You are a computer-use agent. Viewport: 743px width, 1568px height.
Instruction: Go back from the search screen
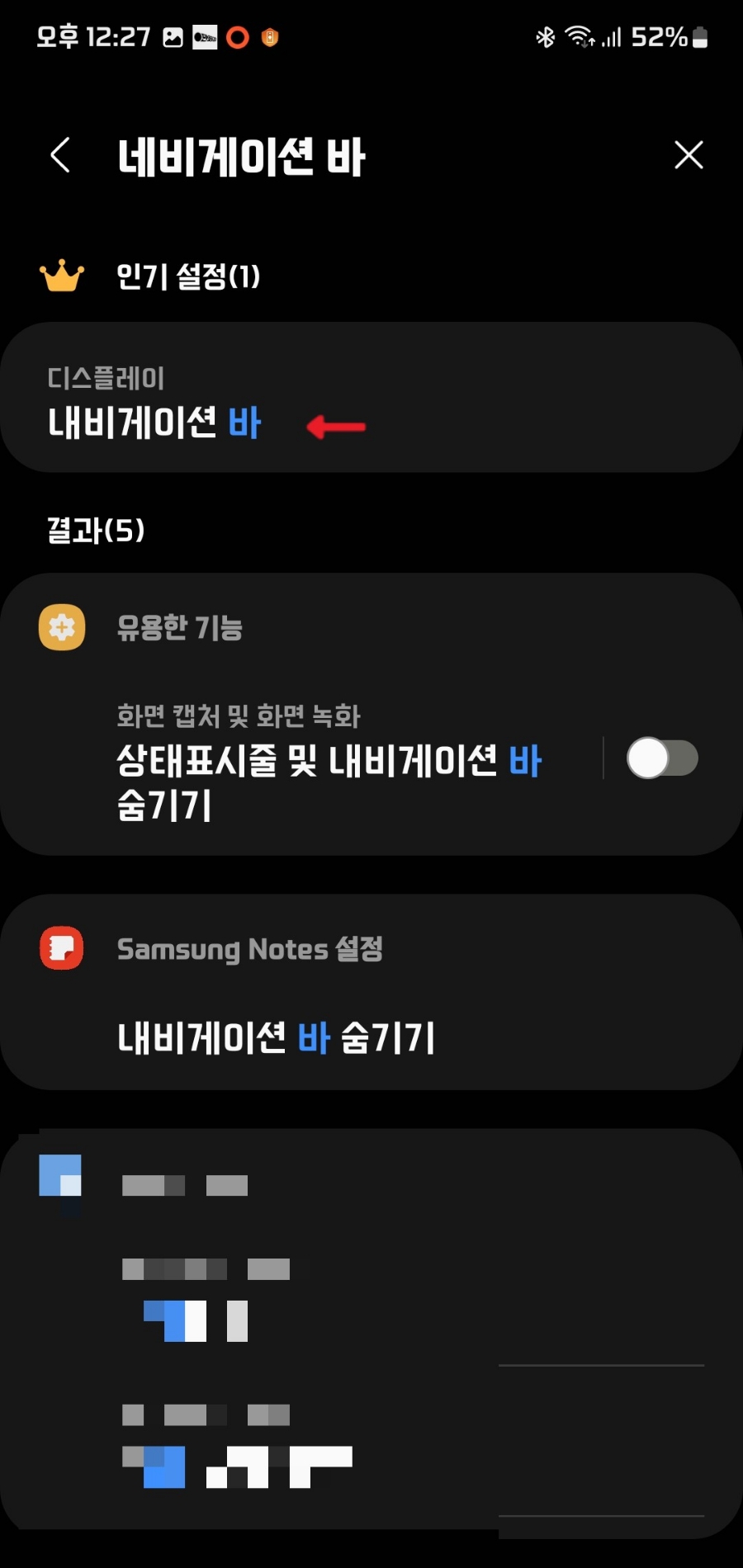click(60, 155)
